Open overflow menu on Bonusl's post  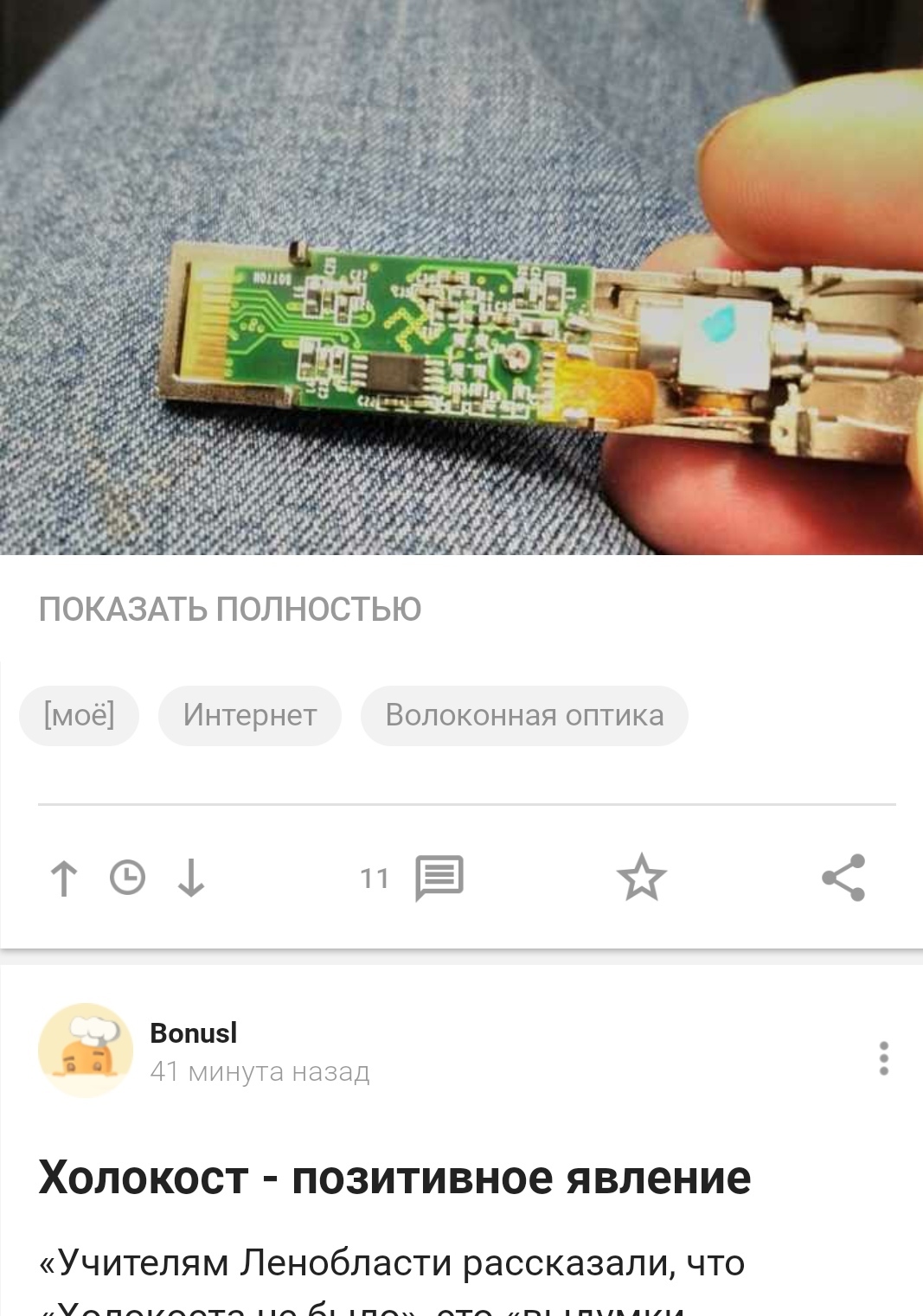(x=883, y=1058)
